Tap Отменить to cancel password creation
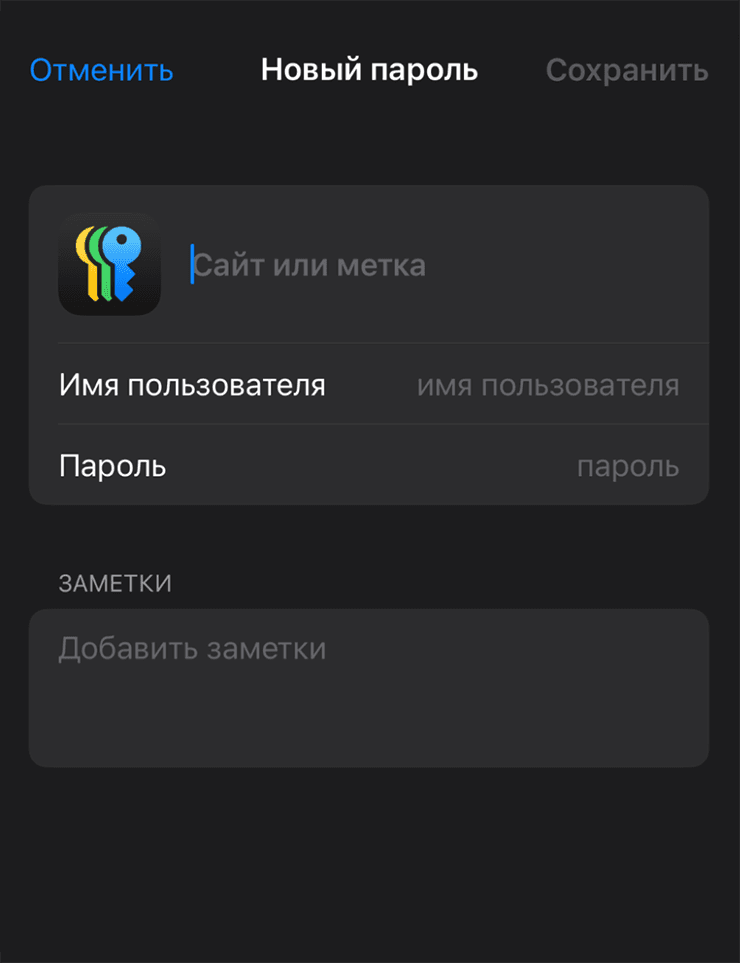Screen dimensions: 740x963 (100, 70)
